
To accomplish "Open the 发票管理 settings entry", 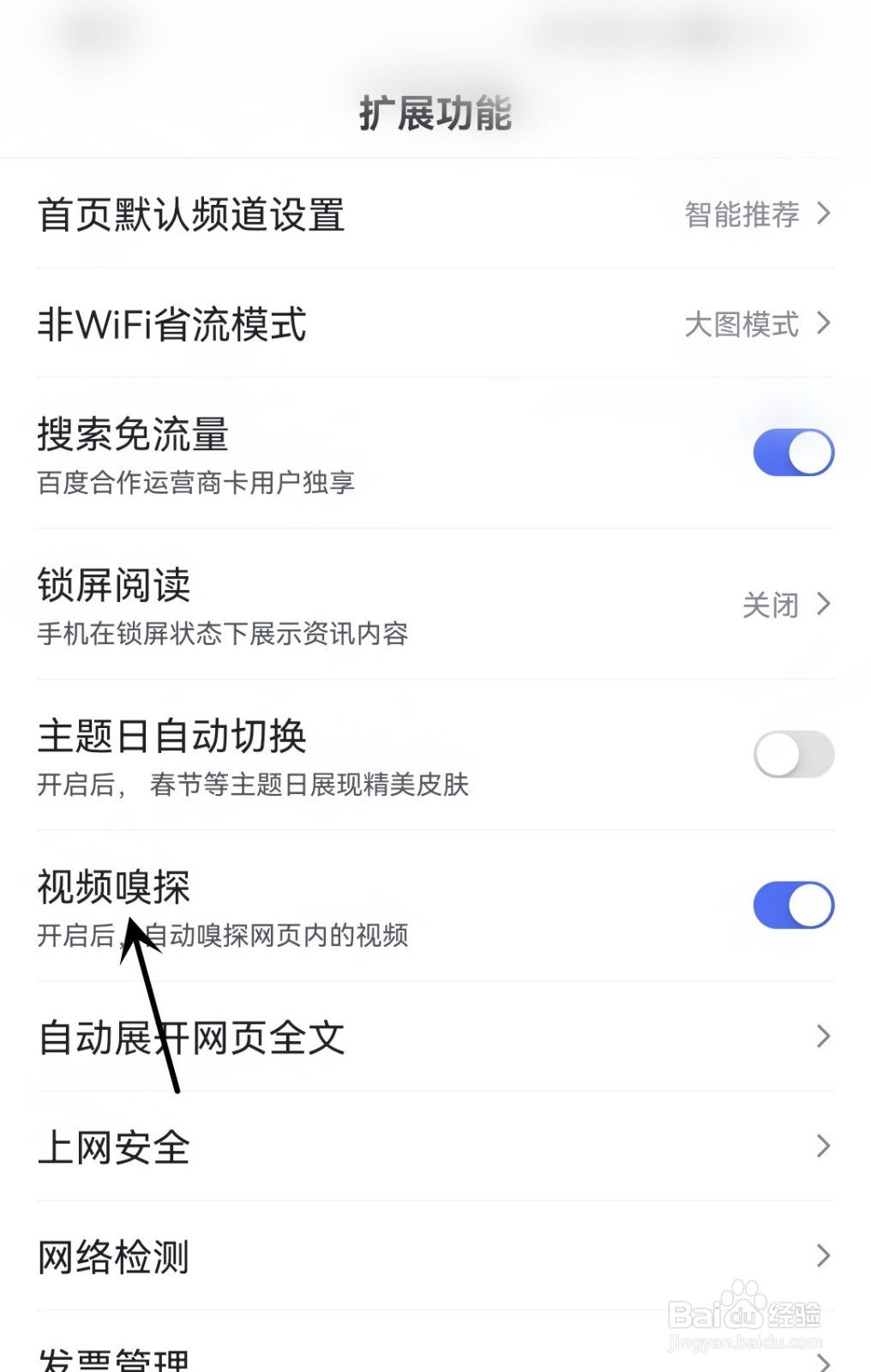I will tap(429, 1355).
